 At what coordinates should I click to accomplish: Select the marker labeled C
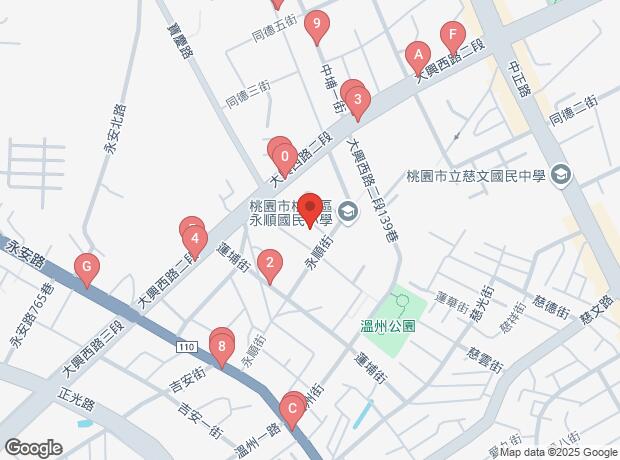click(x=293, y=408)
